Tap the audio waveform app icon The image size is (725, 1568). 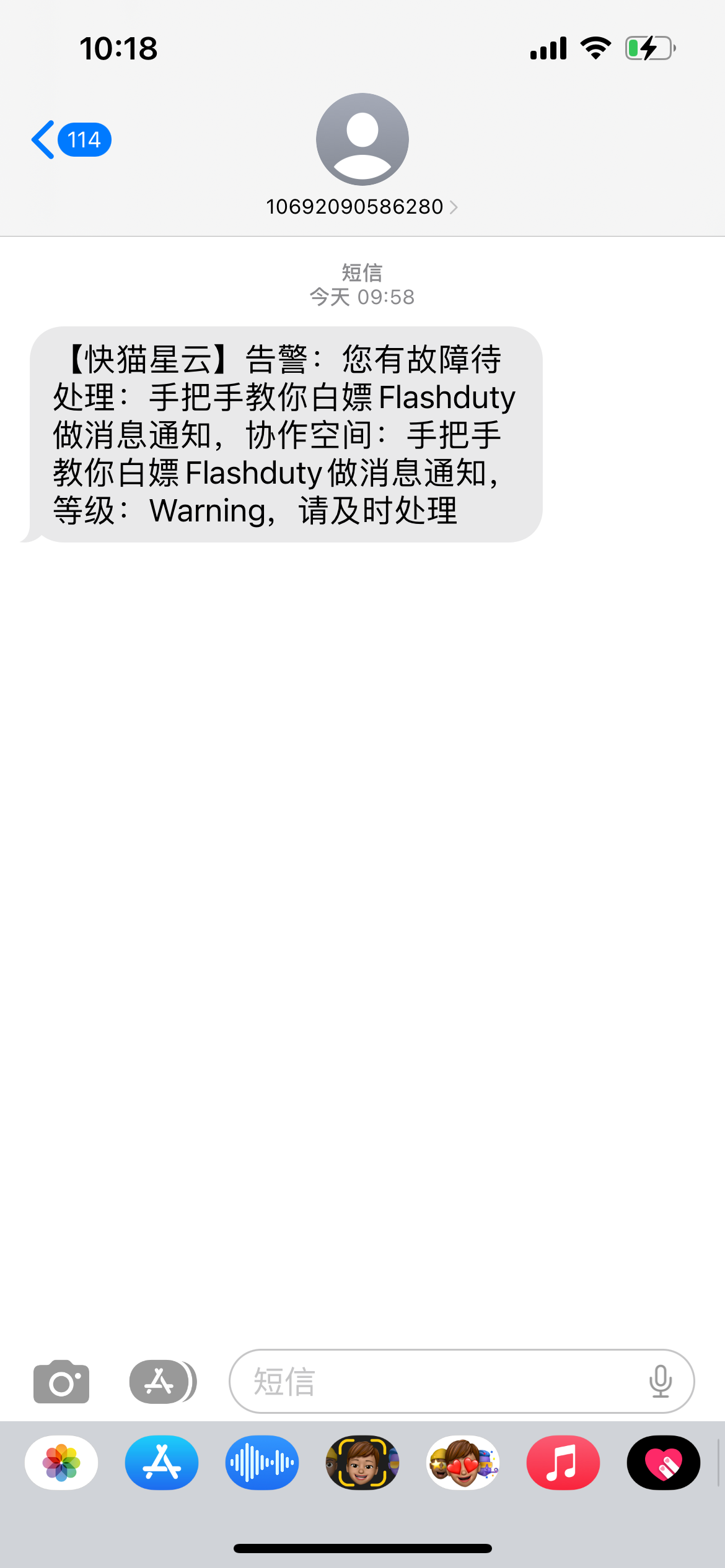click(x=261, y=1462)
